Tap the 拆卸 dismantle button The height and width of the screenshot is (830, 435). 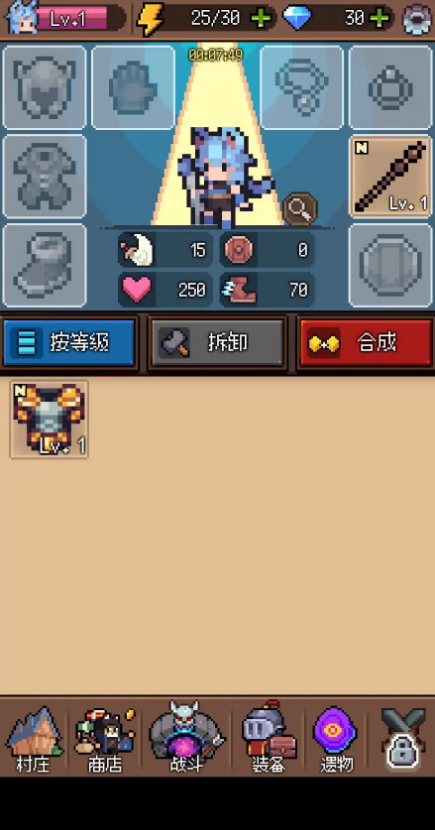click(218, 343)
